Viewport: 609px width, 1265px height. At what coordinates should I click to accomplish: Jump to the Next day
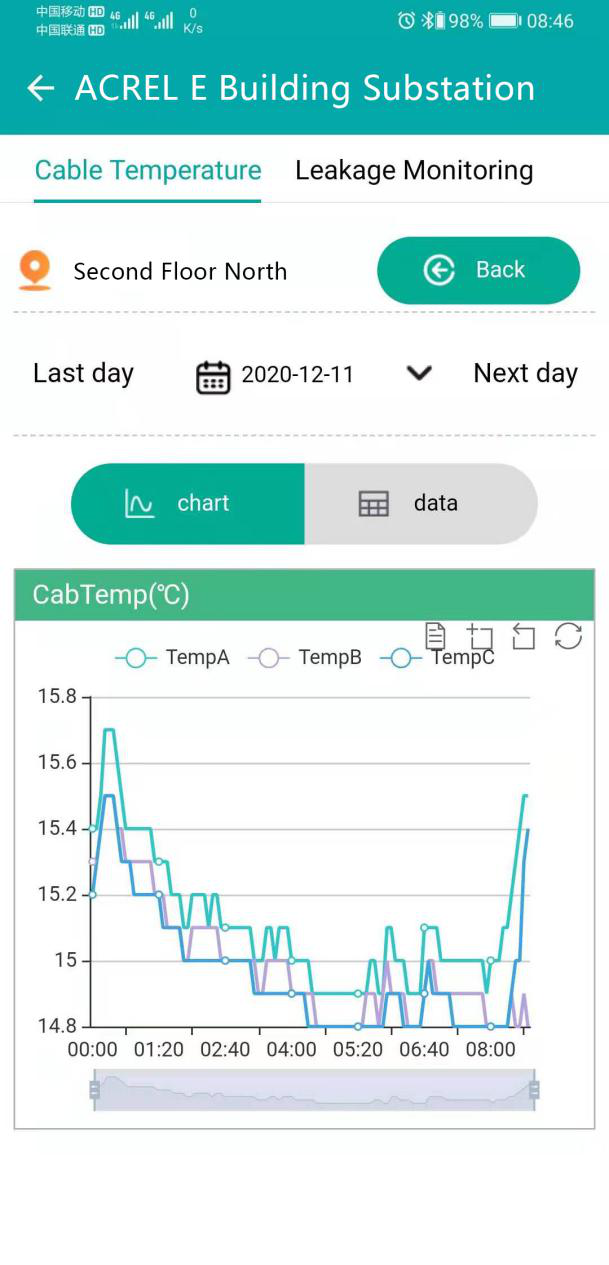525,374
